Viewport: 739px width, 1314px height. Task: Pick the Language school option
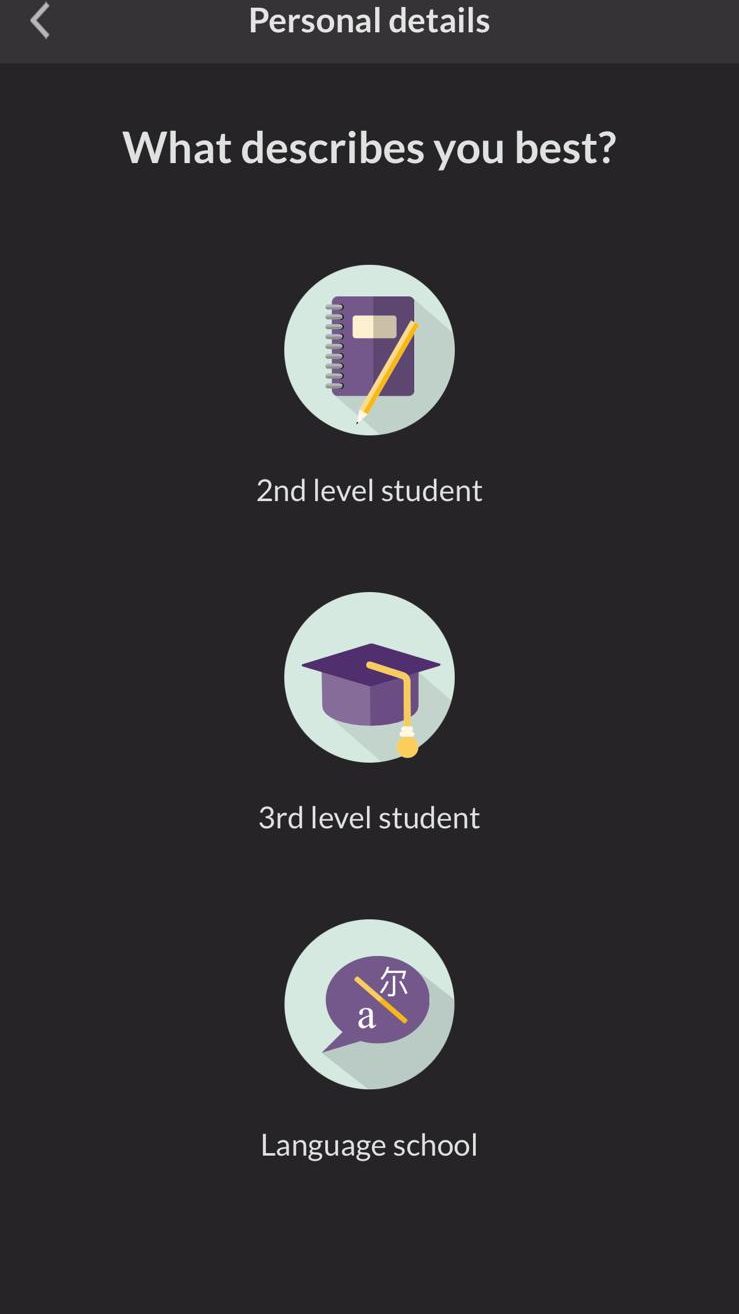369,1004
